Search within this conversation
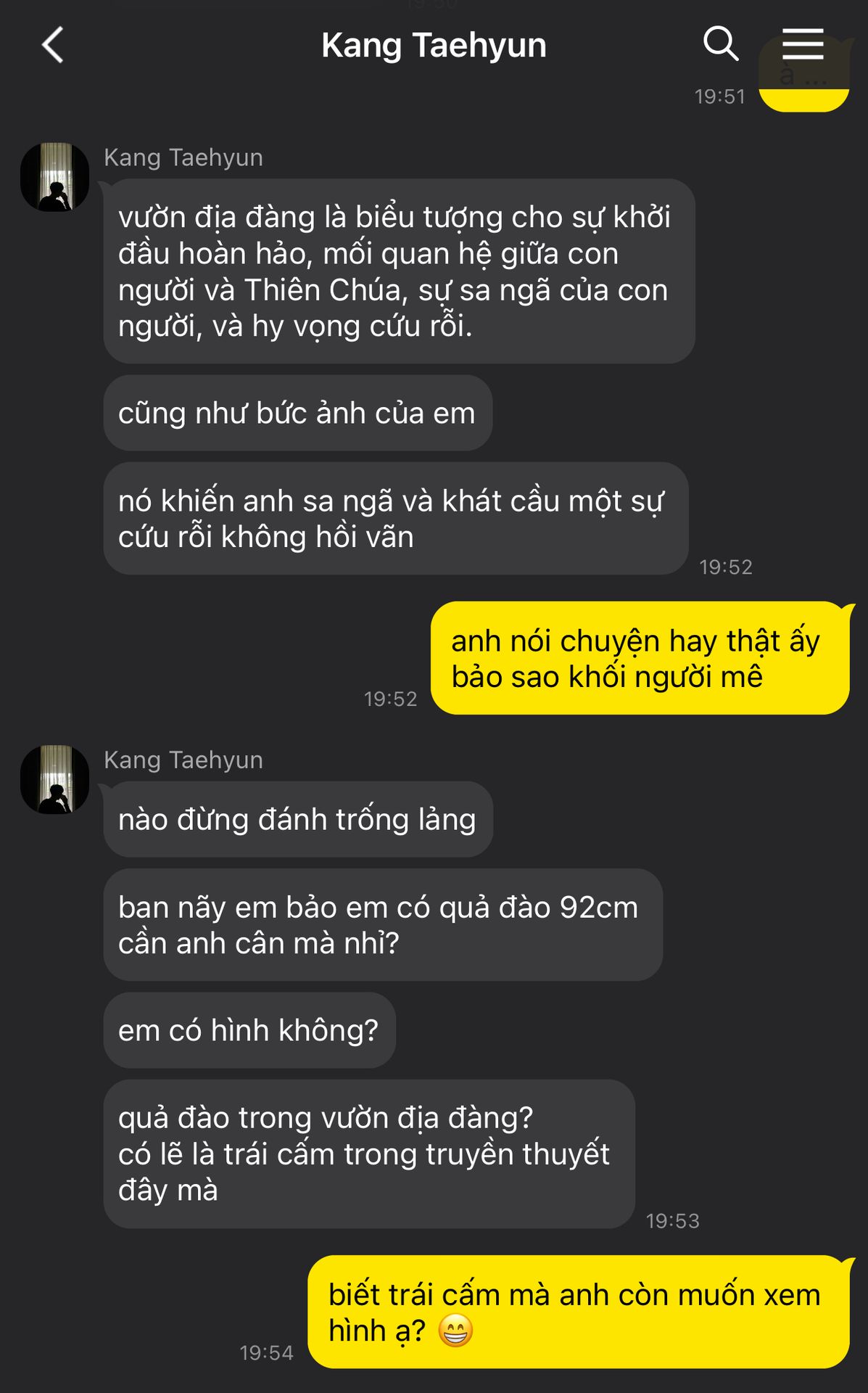Viewport: 868px width, 1393px height. tap(720, 44)
